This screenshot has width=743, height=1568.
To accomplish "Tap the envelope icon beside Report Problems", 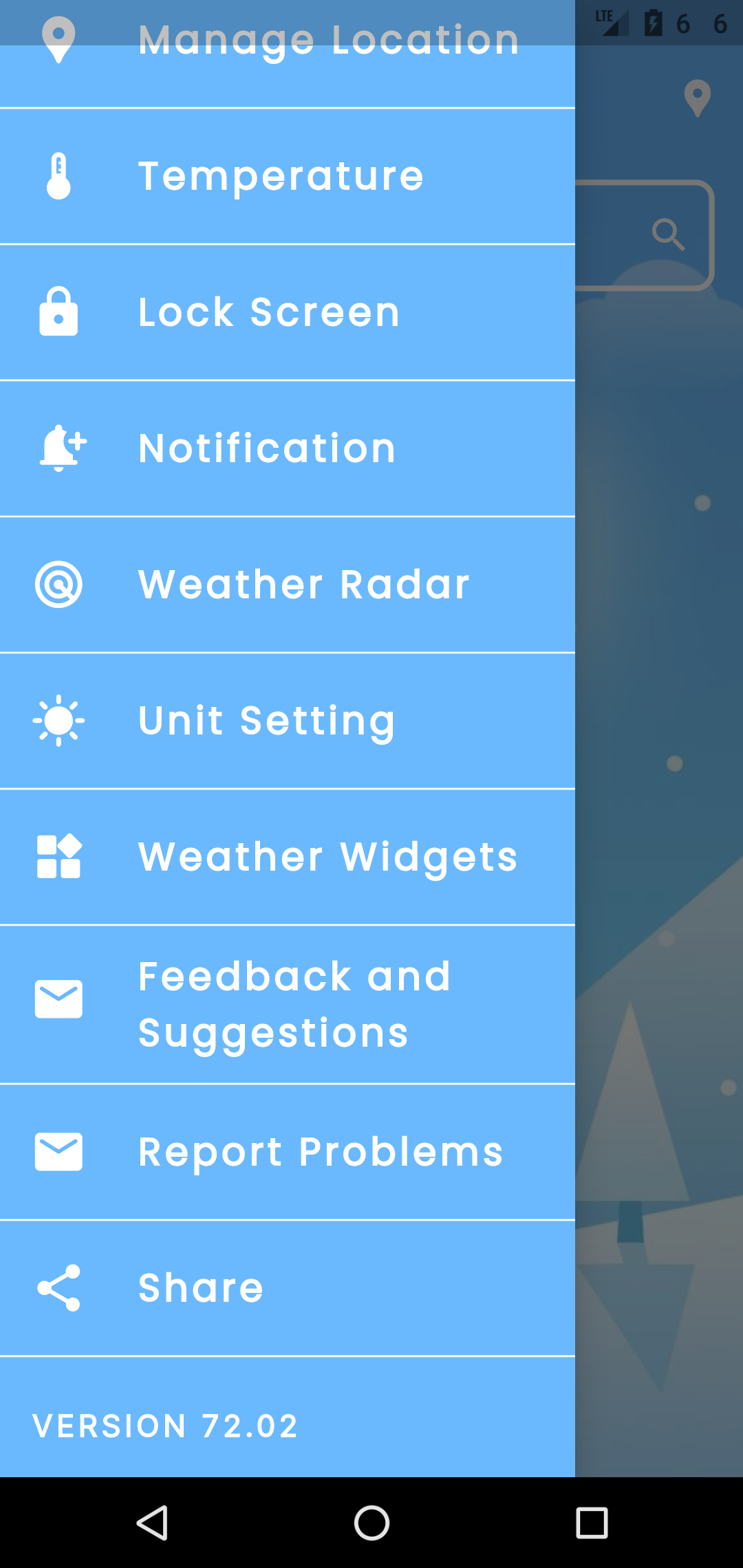I will pyautogui.click(x=58, y=1152).
